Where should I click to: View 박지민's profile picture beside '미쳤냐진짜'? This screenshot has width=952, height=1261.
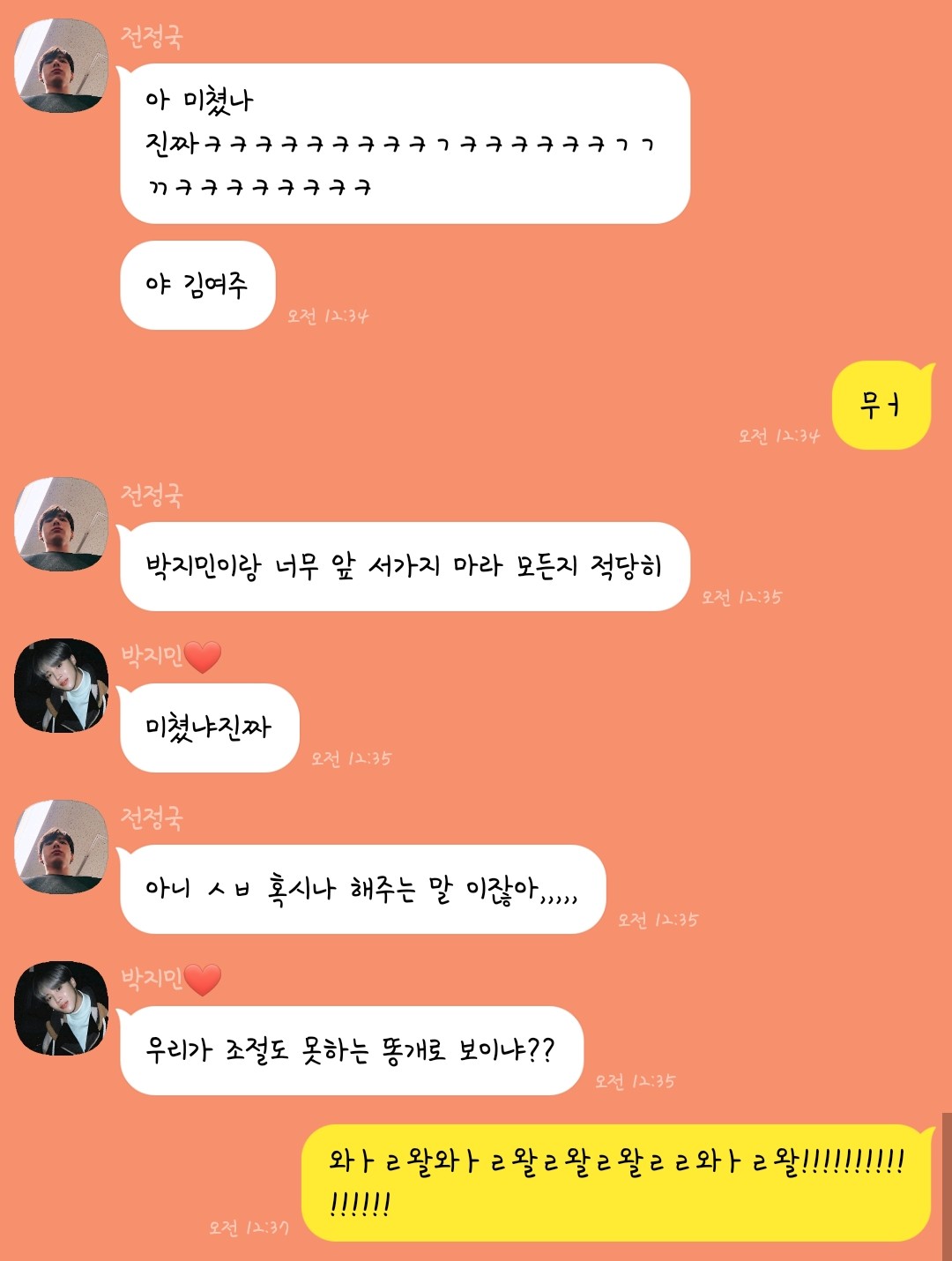click(61, 686)
